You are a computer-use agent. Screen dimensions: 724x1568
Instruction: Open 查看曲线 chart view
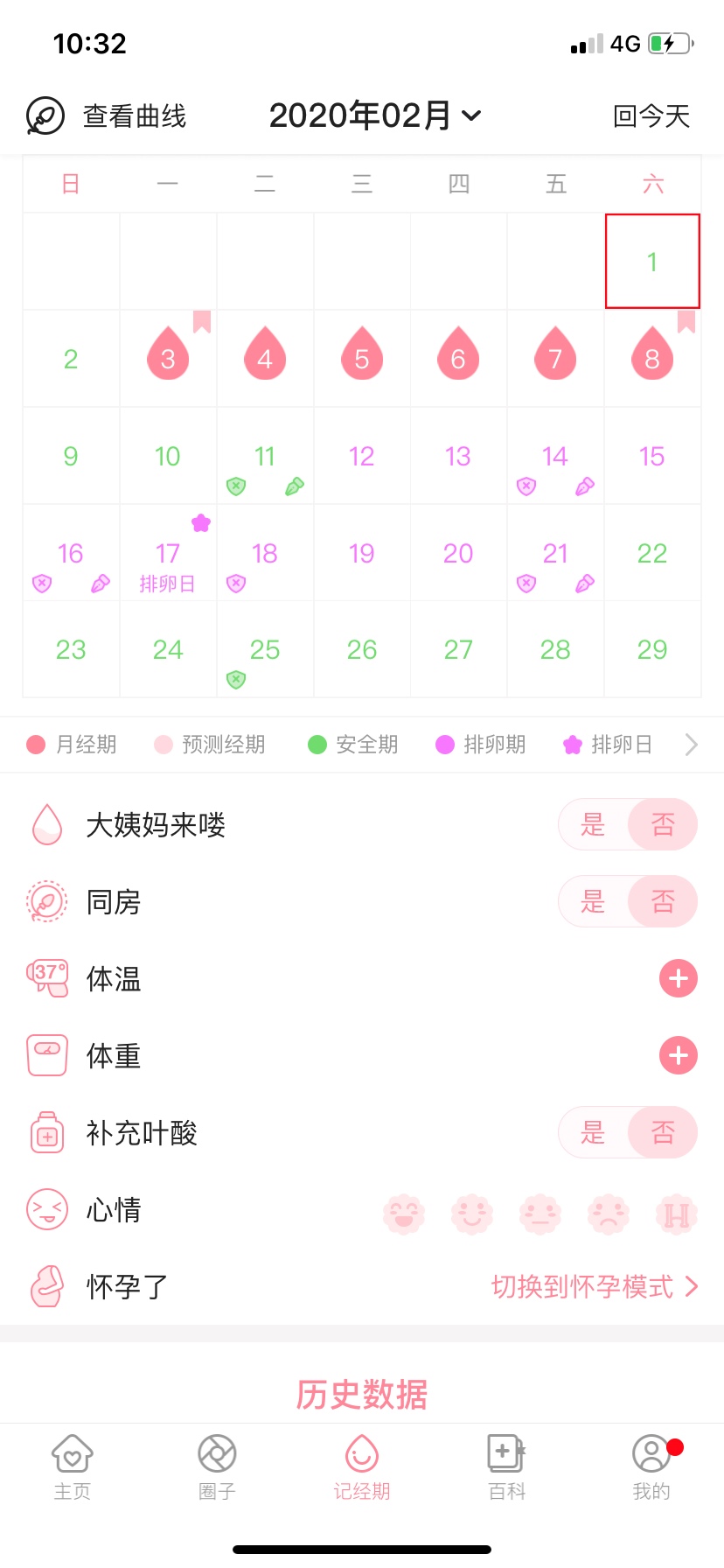107,115
